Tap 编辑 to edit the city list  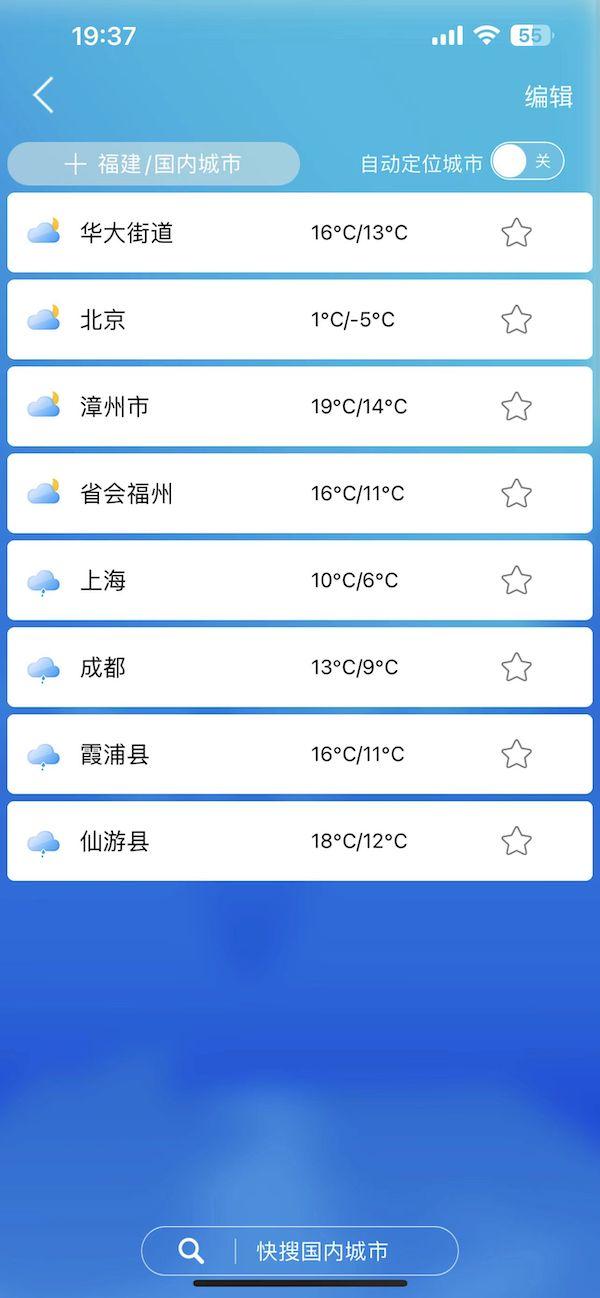tap(548, 97)
